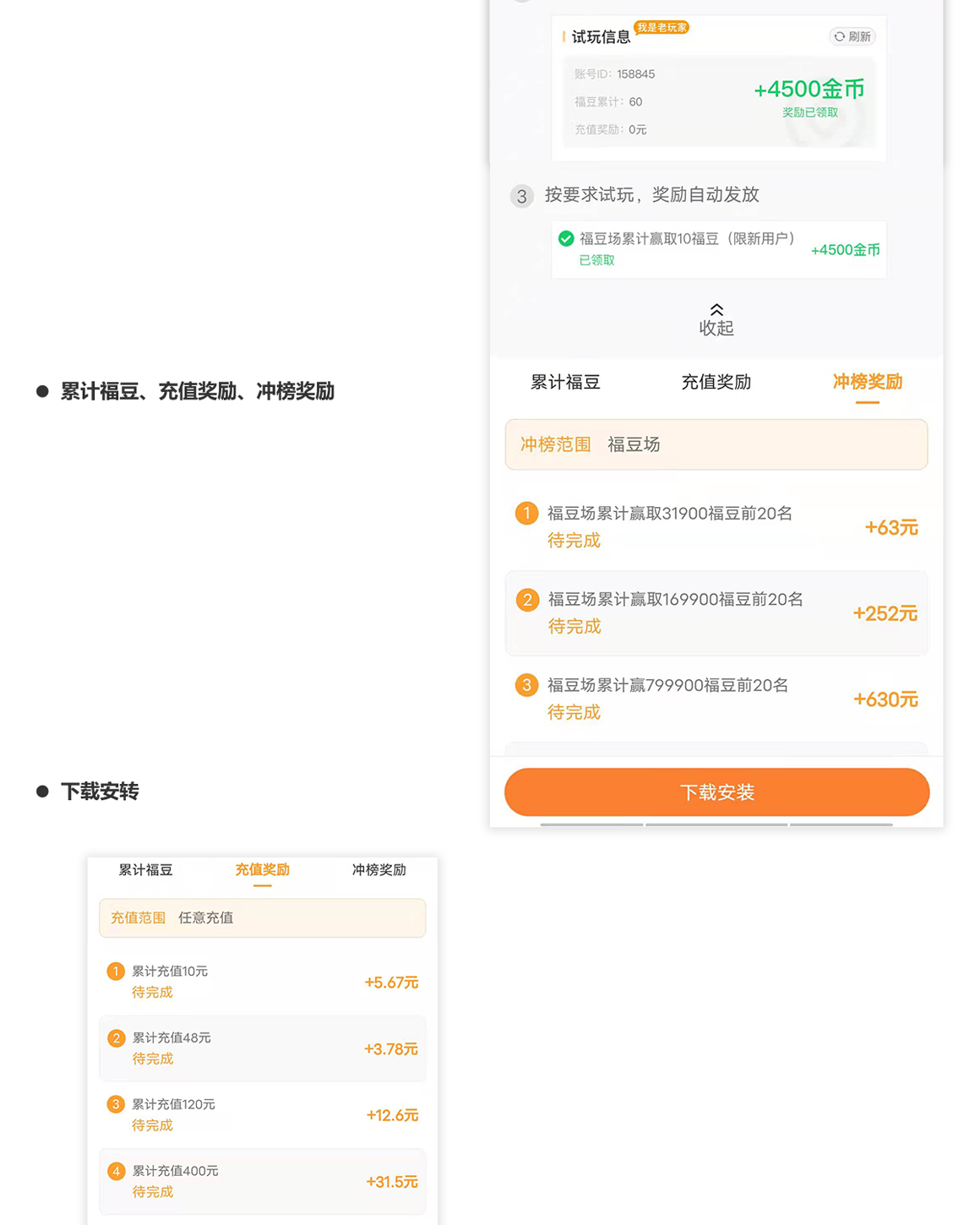This screenshot has height=1225, width=980.
Task: Expand 冲榜范围 福豆场 selector
Action: tap(716, 444)
